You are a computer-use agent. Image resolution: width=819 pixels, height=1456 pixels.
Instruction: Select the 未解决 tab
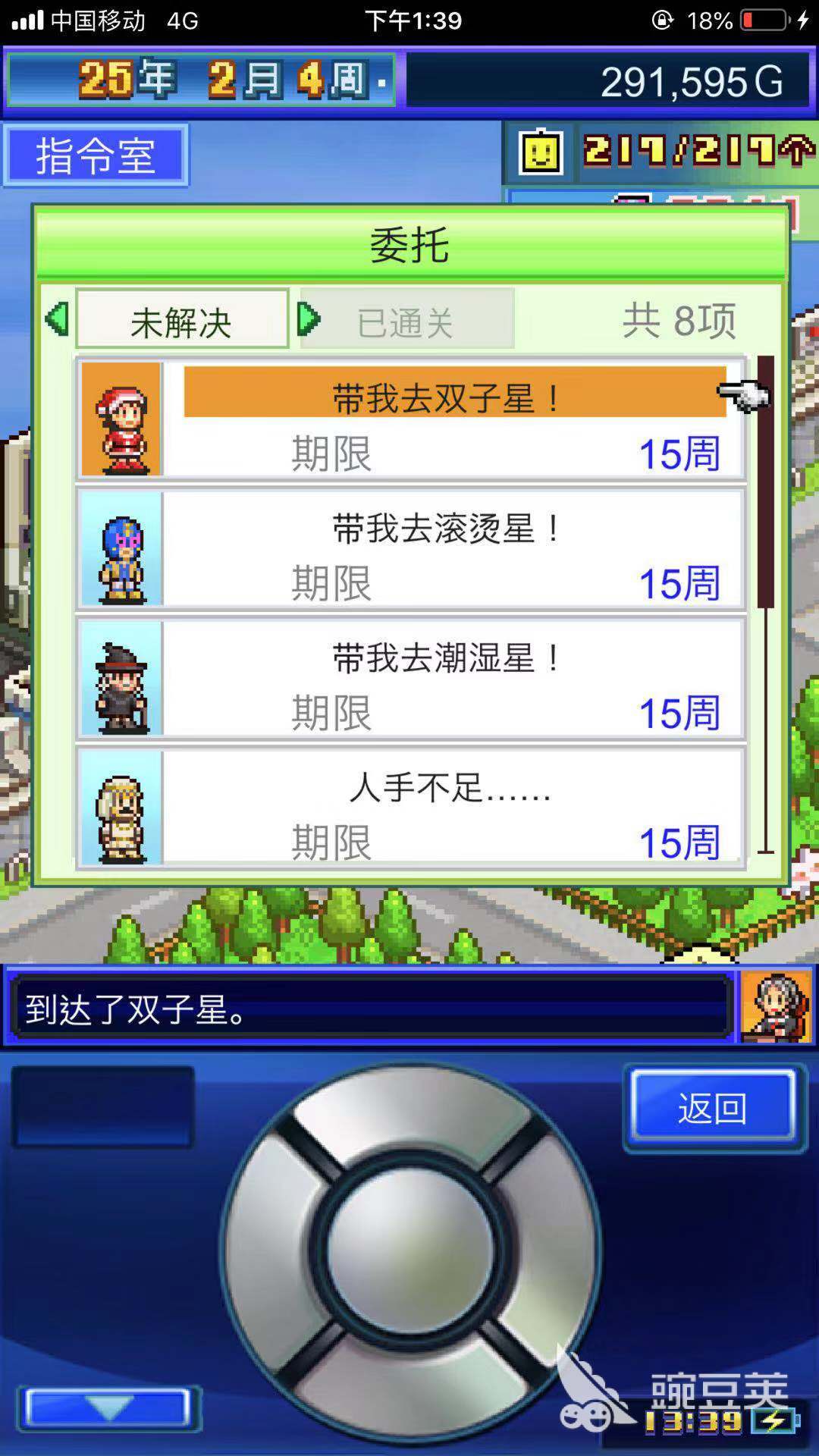click(x=182, y=321)
